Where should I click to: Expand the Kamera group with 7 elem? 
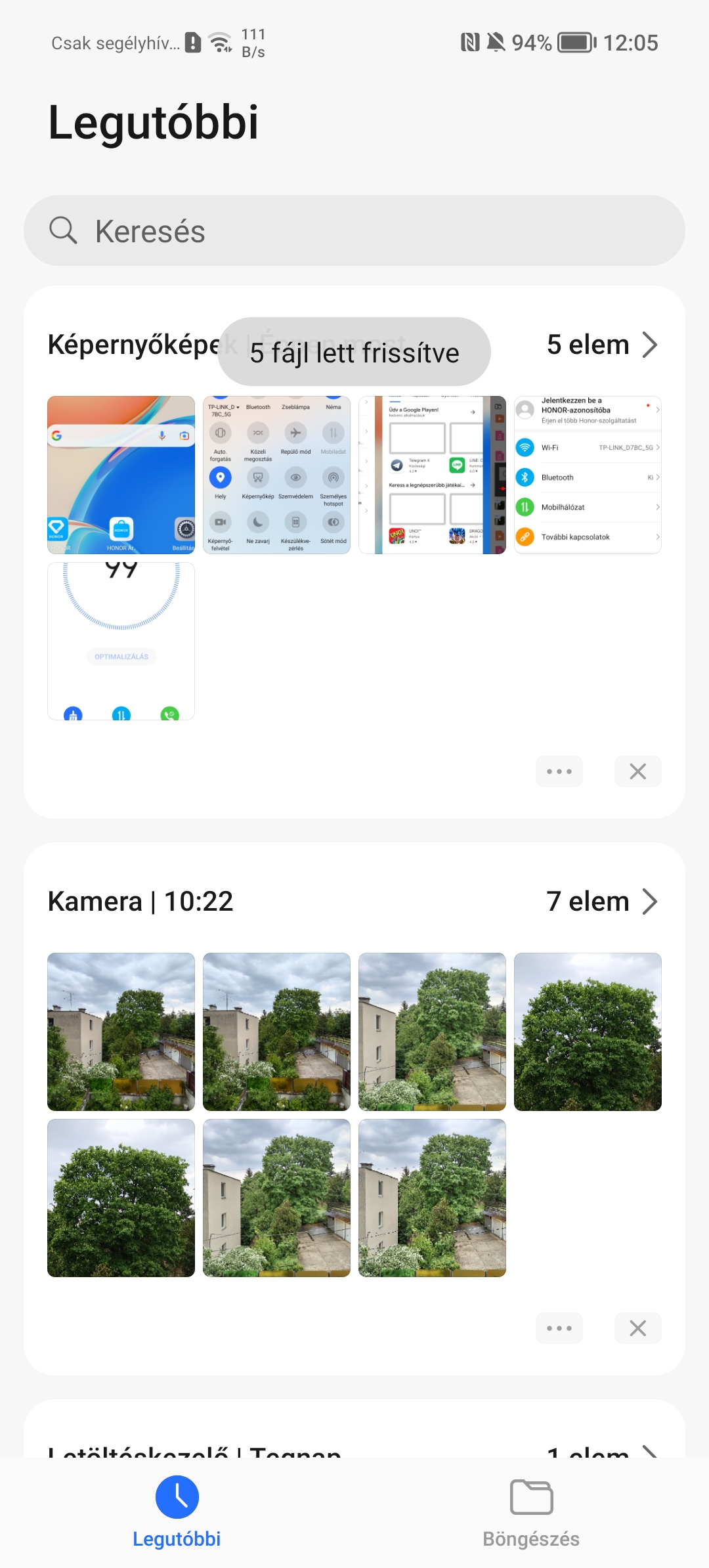click(602, 902)
